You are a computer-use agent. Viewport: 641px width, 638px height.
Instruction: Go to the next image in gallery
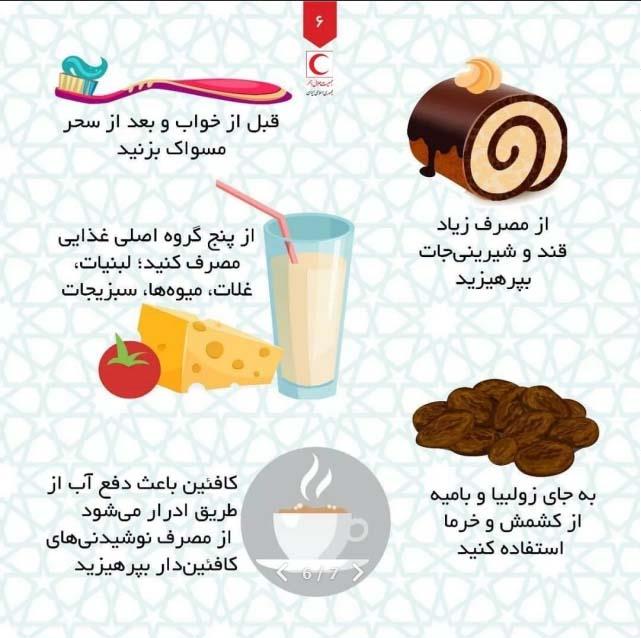click(x=358, y=573)
